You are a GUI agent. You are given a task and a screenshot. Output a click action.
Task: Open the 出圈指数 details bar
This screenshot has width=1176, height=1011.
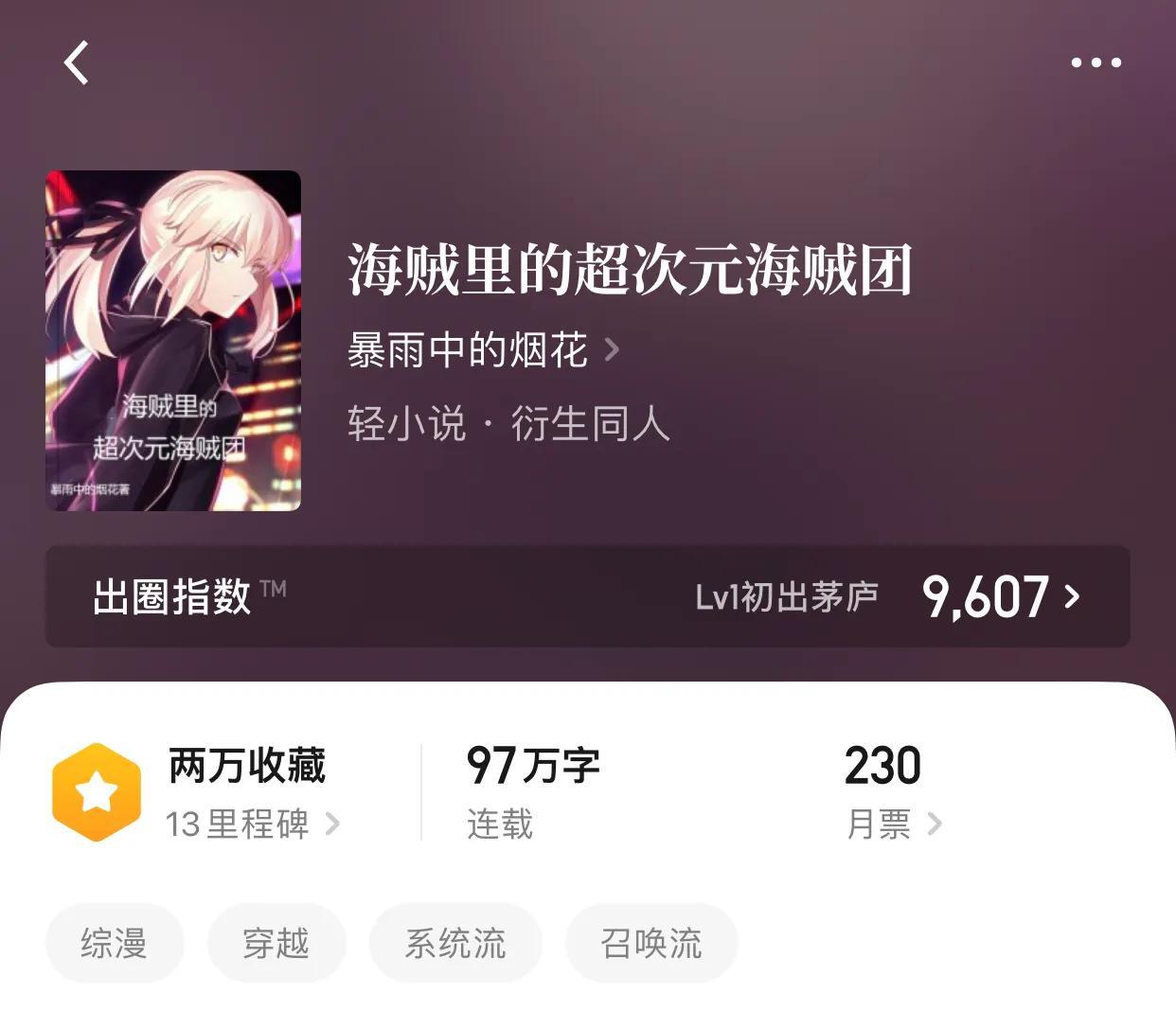pos(587,596)
